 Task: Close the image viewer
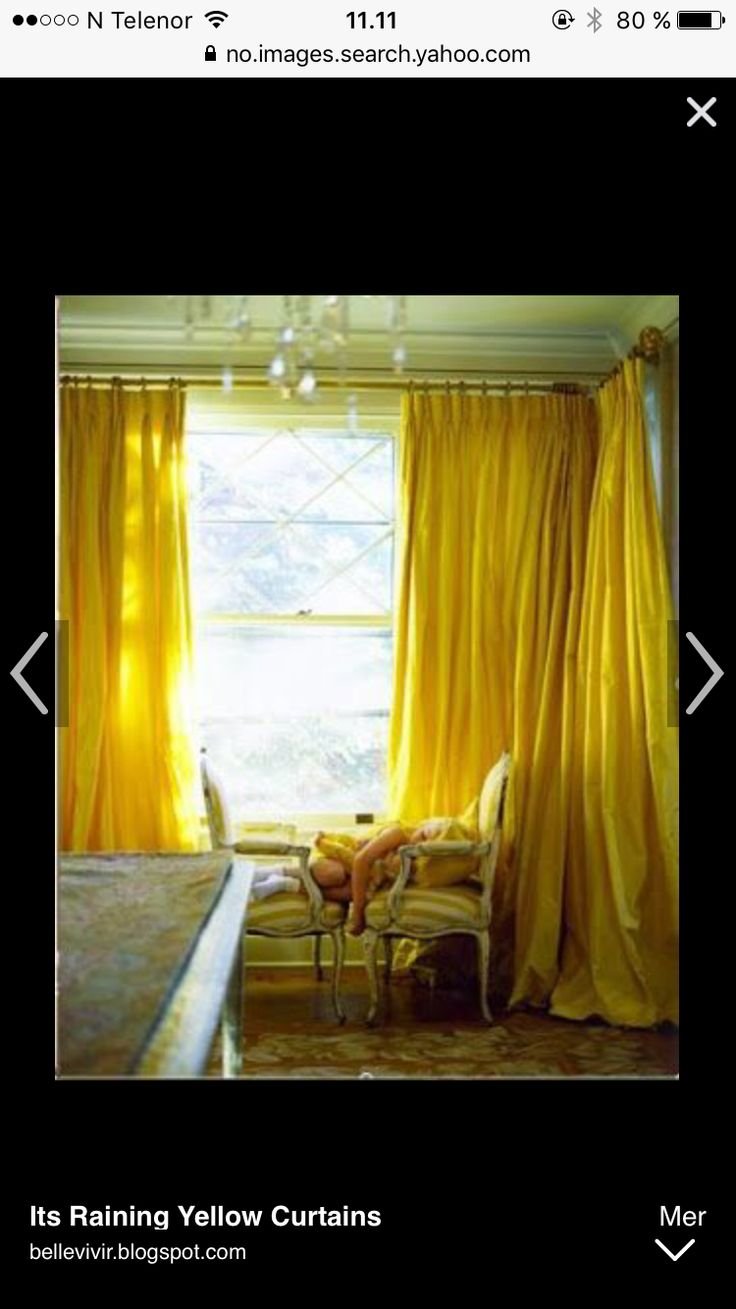coord(701,112)
